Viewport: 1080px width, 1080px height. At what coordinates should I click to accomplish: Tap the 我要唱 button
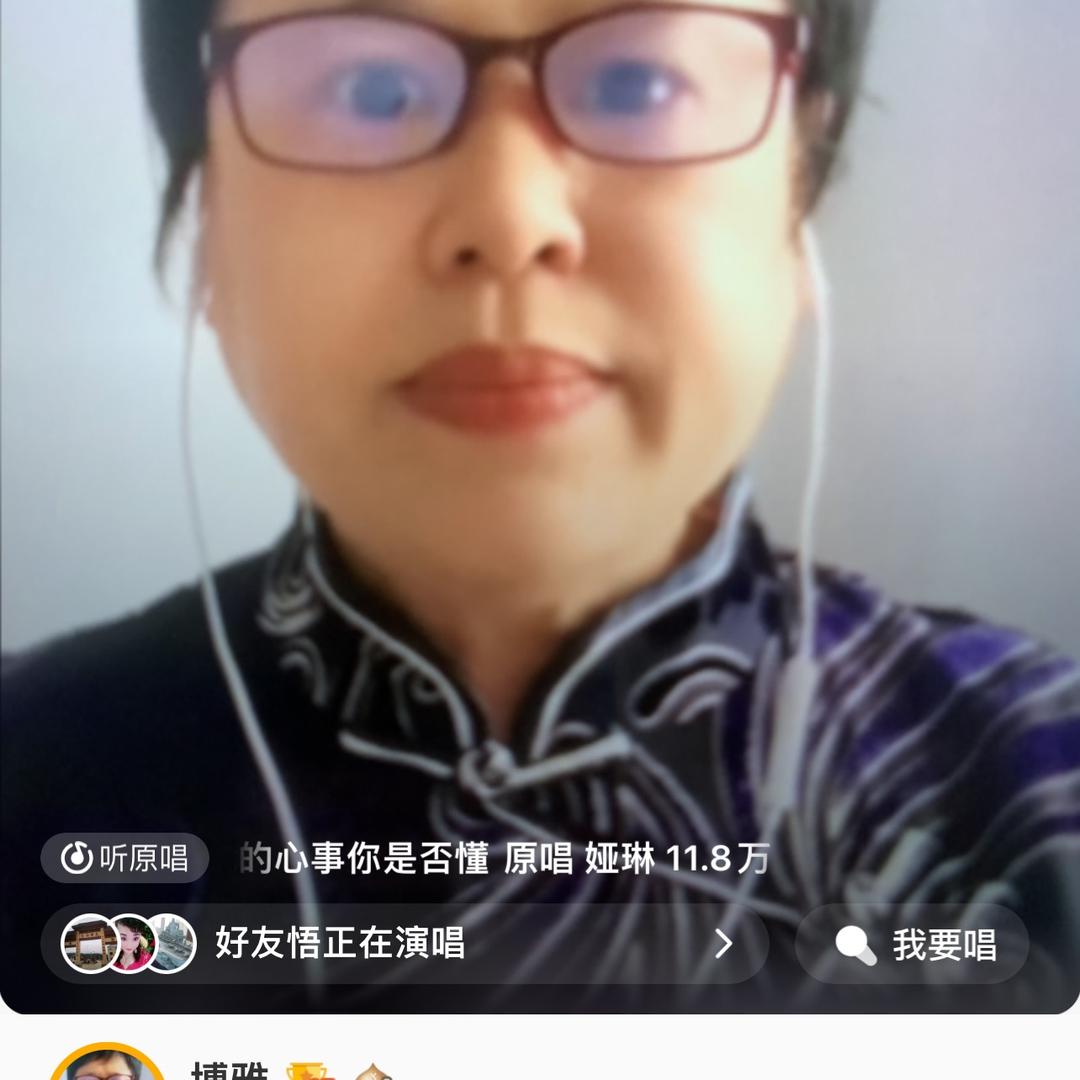[x=912, y=944]
